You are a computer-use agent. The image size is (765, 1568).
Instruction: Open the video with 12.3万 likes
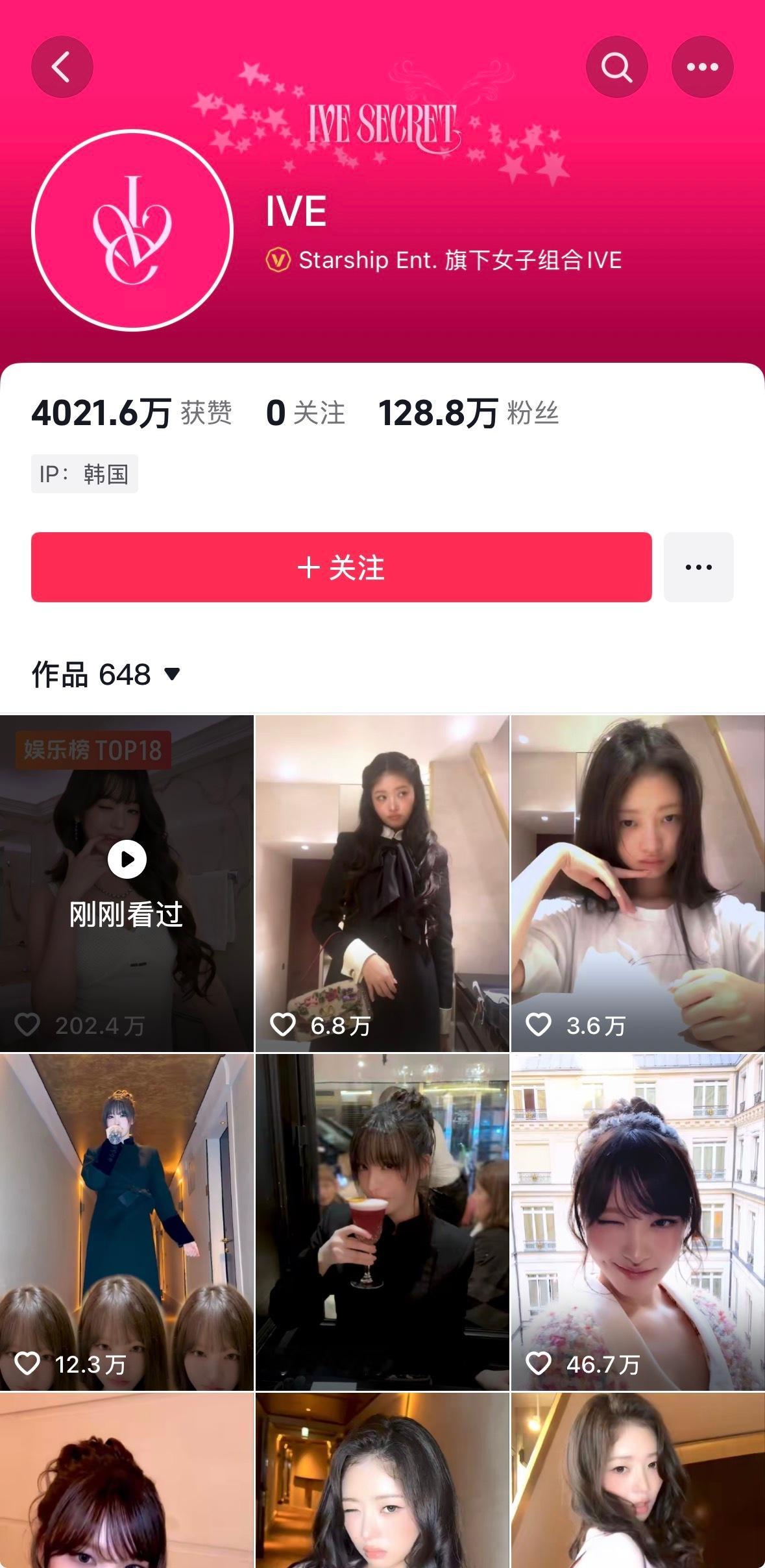click(127, 1222)
